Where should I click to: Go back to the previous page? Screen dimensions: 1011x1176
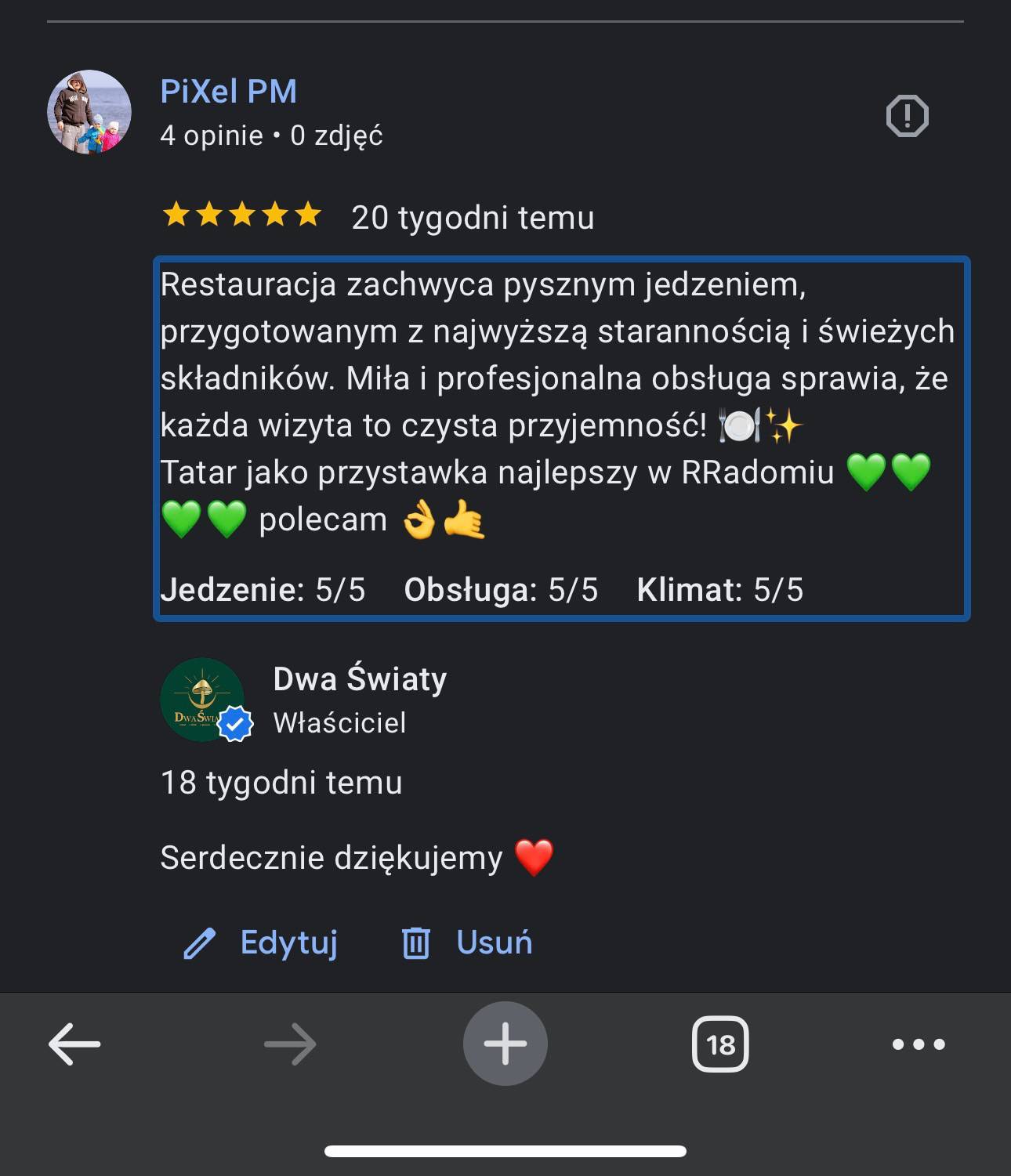[74, 1044]
